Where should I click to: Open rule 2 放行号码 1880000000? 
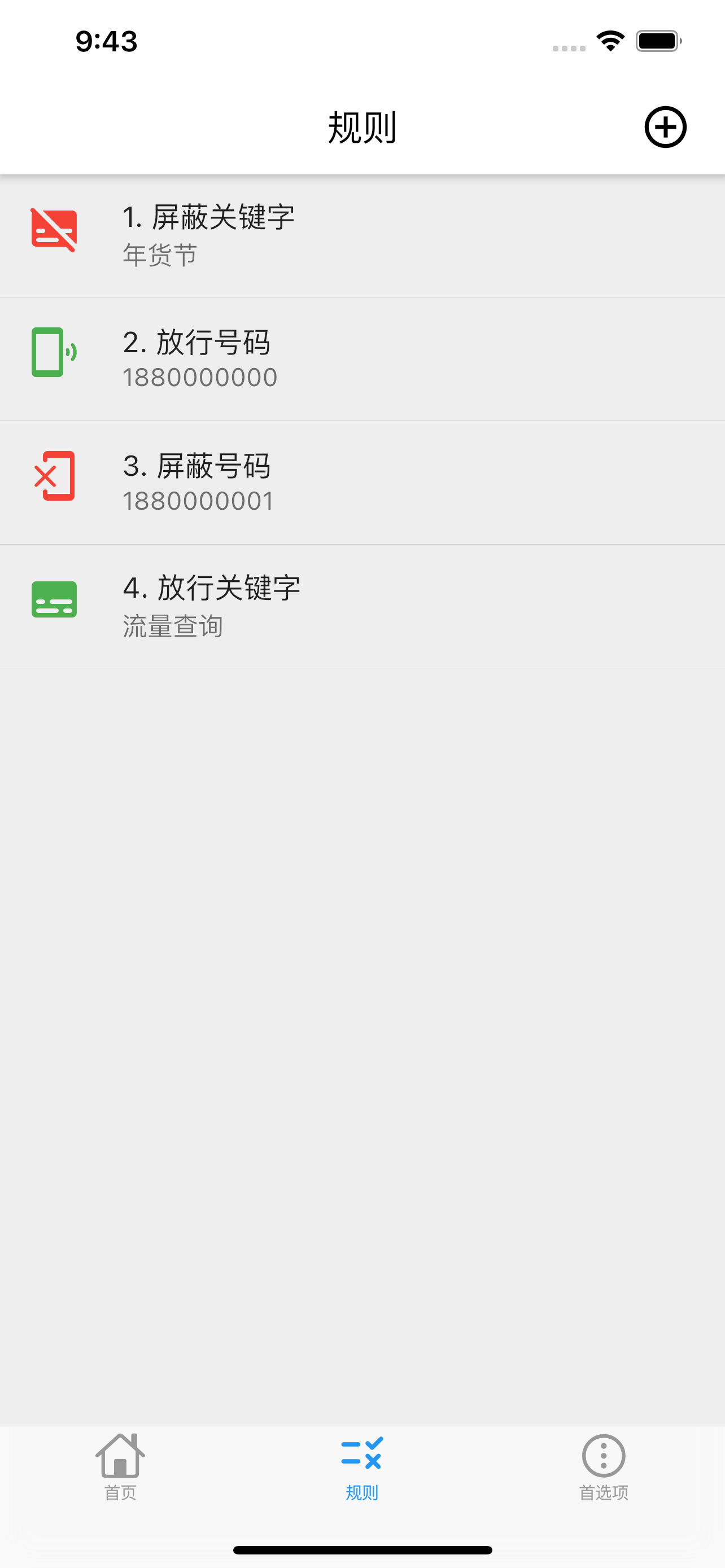click(361, 358)
